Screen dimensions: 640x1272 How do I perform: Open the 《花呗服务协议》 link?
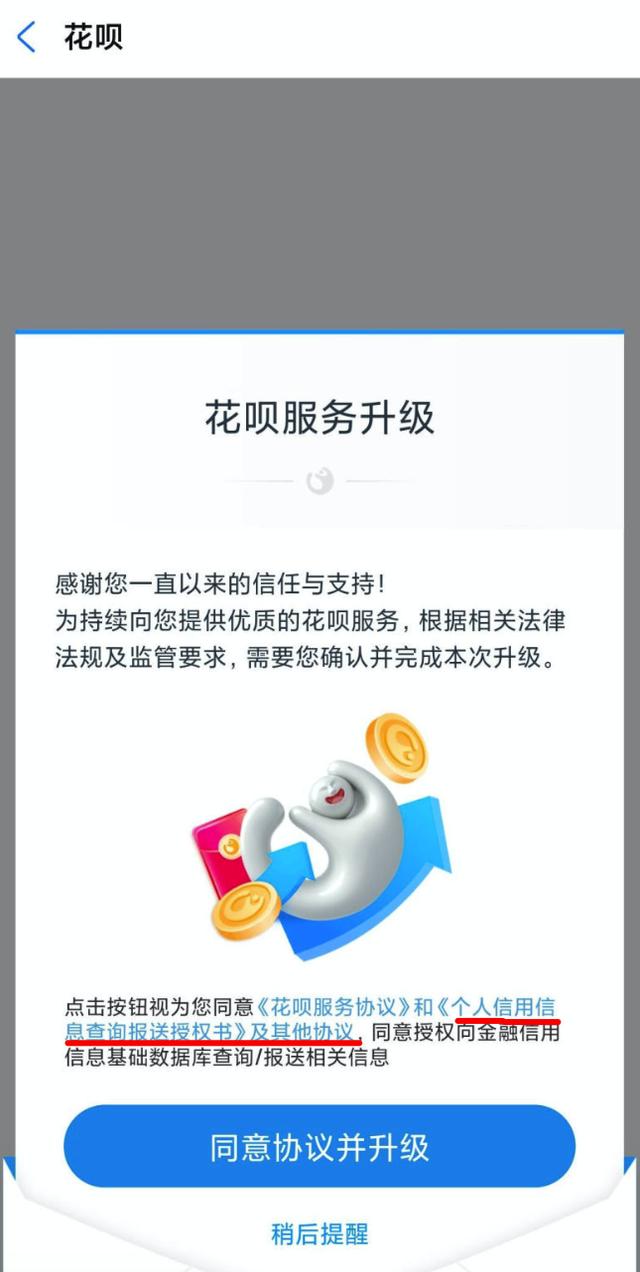(334, 1006)
